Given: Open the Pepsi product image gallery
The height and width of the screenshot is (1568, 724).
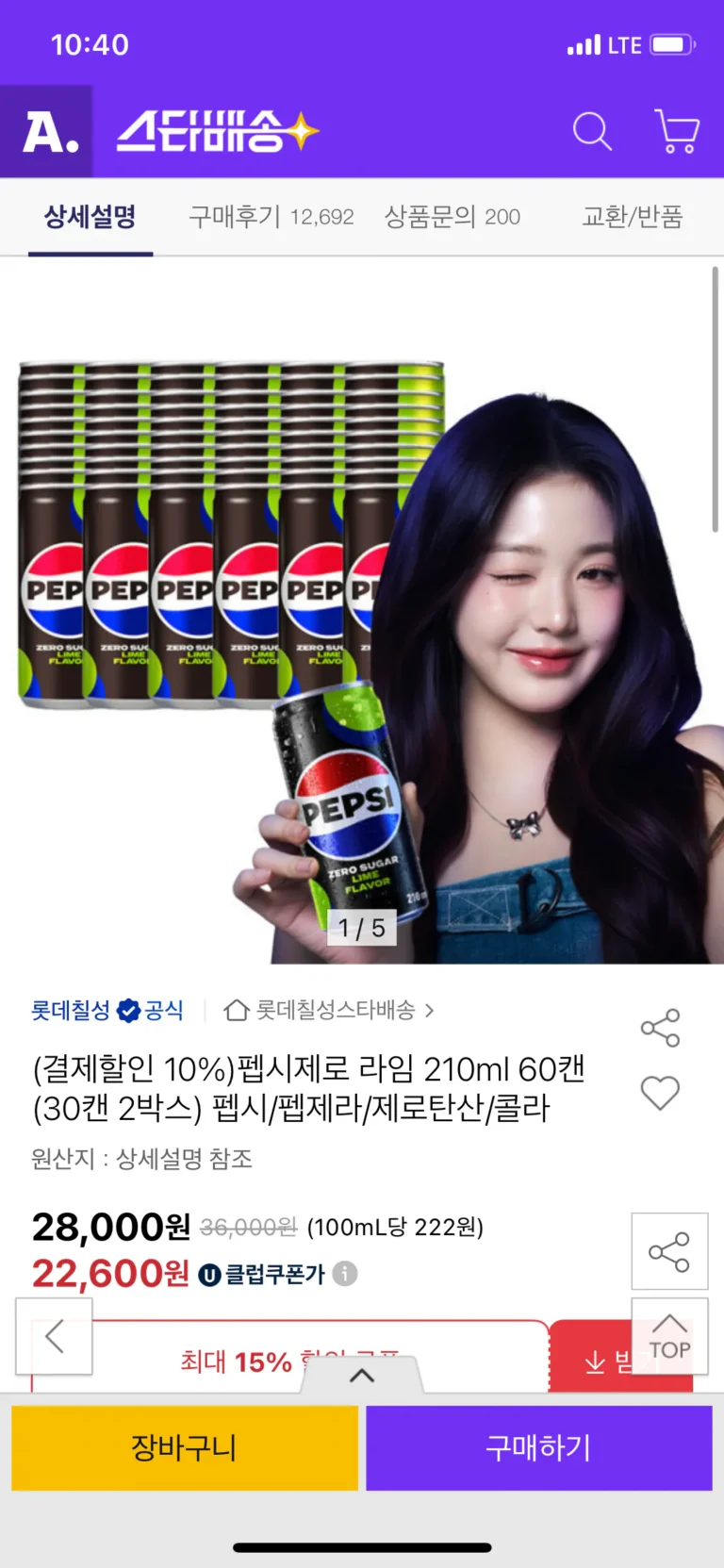Looking at the screenshot, I should tap(362, 660).
